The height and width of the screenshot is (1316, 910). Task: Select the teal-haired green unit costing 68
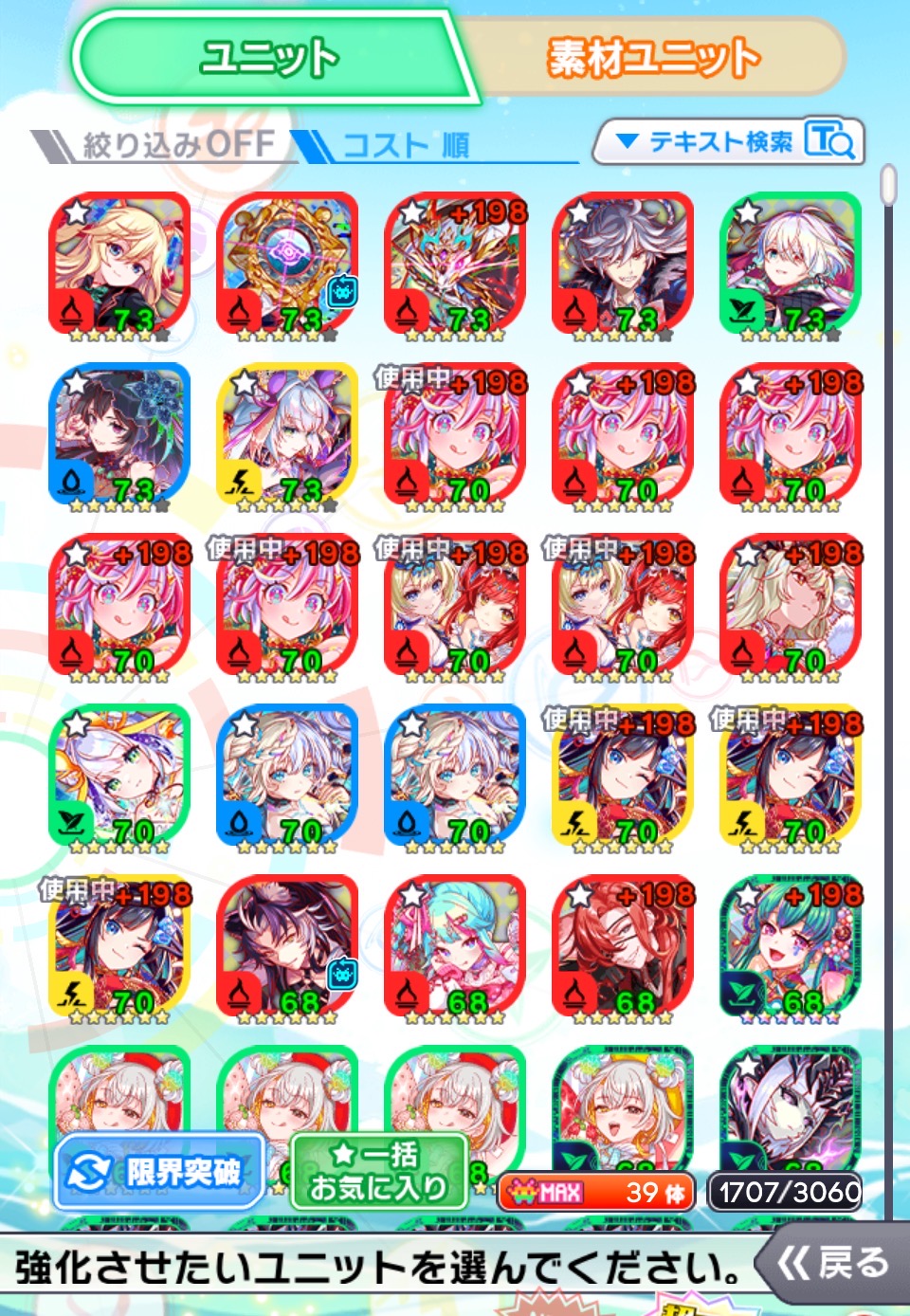(x=790, y=946)
